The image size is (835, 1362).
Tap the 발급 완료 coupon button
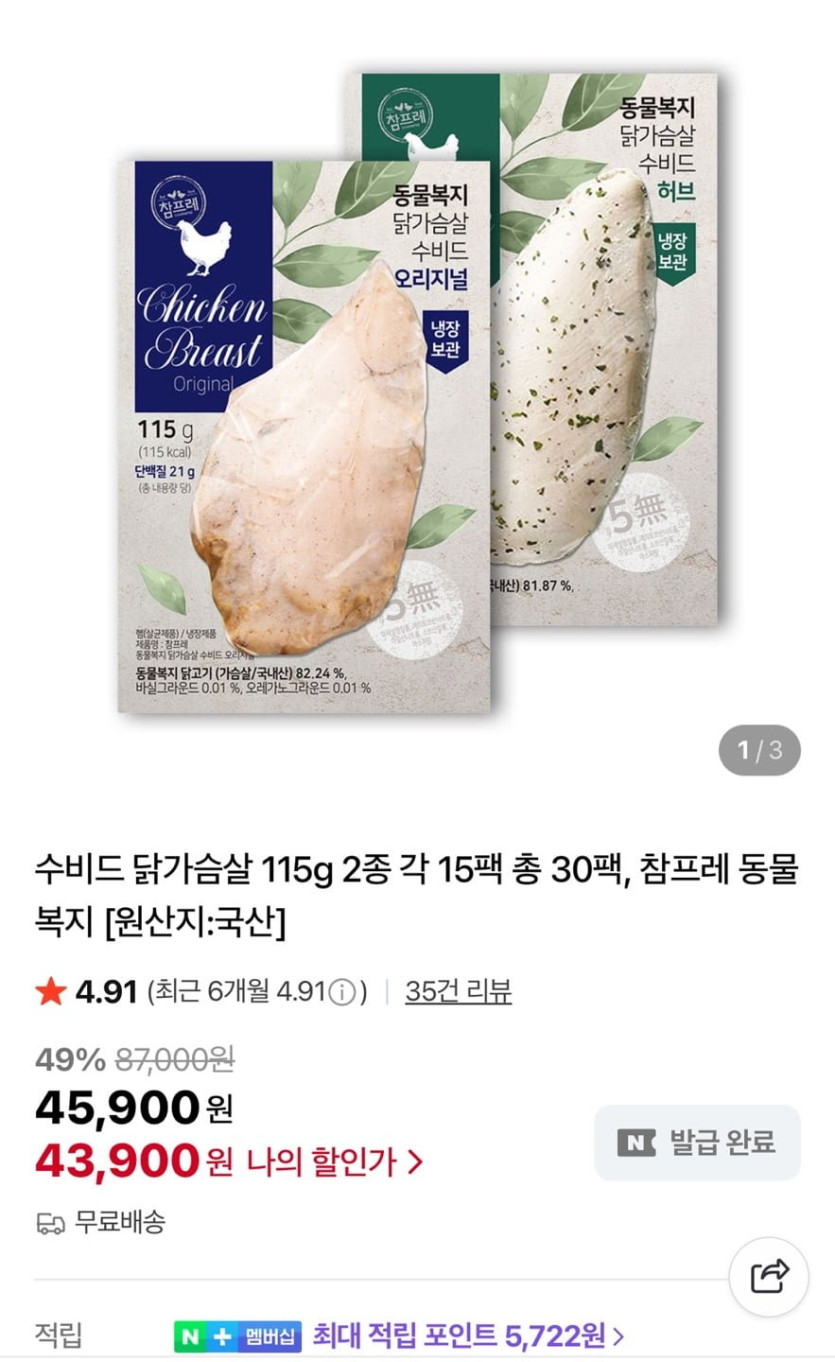[x=697, y=1142]
